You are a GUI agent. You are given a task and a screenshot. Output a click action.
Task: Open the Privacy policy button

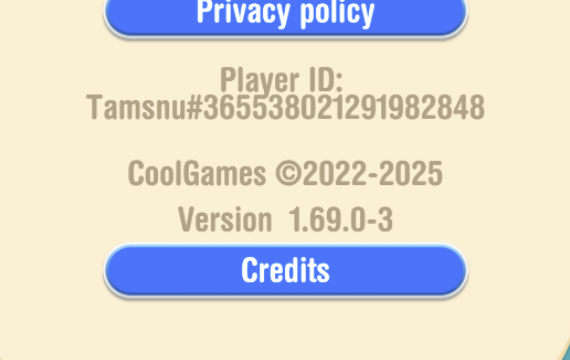pyautogui.click(x=285, y=16)
